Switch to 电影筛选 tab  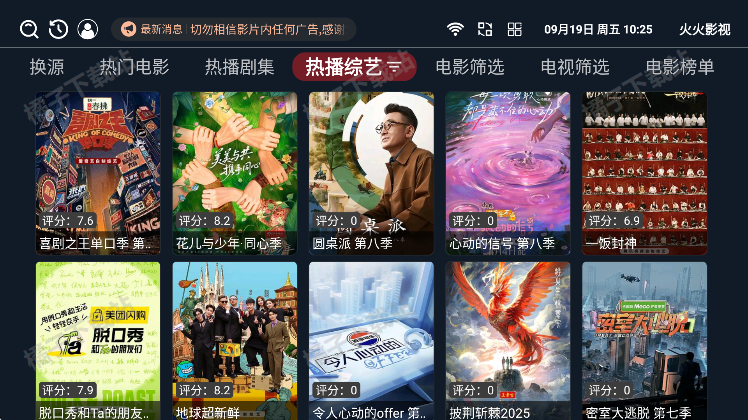(470, 68)
